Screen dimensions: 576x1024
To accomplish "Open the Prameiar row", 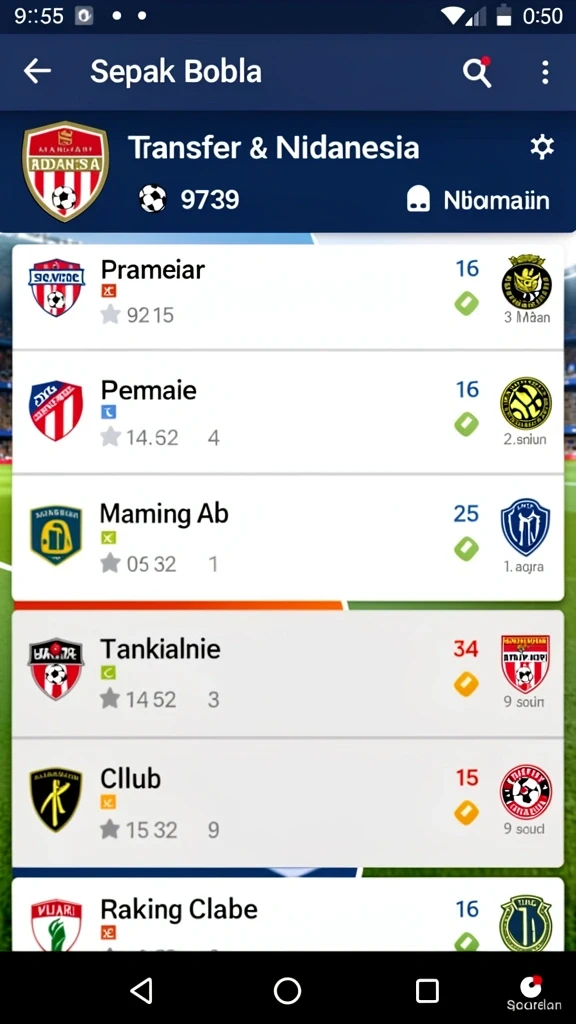I will tap(288, 297).
